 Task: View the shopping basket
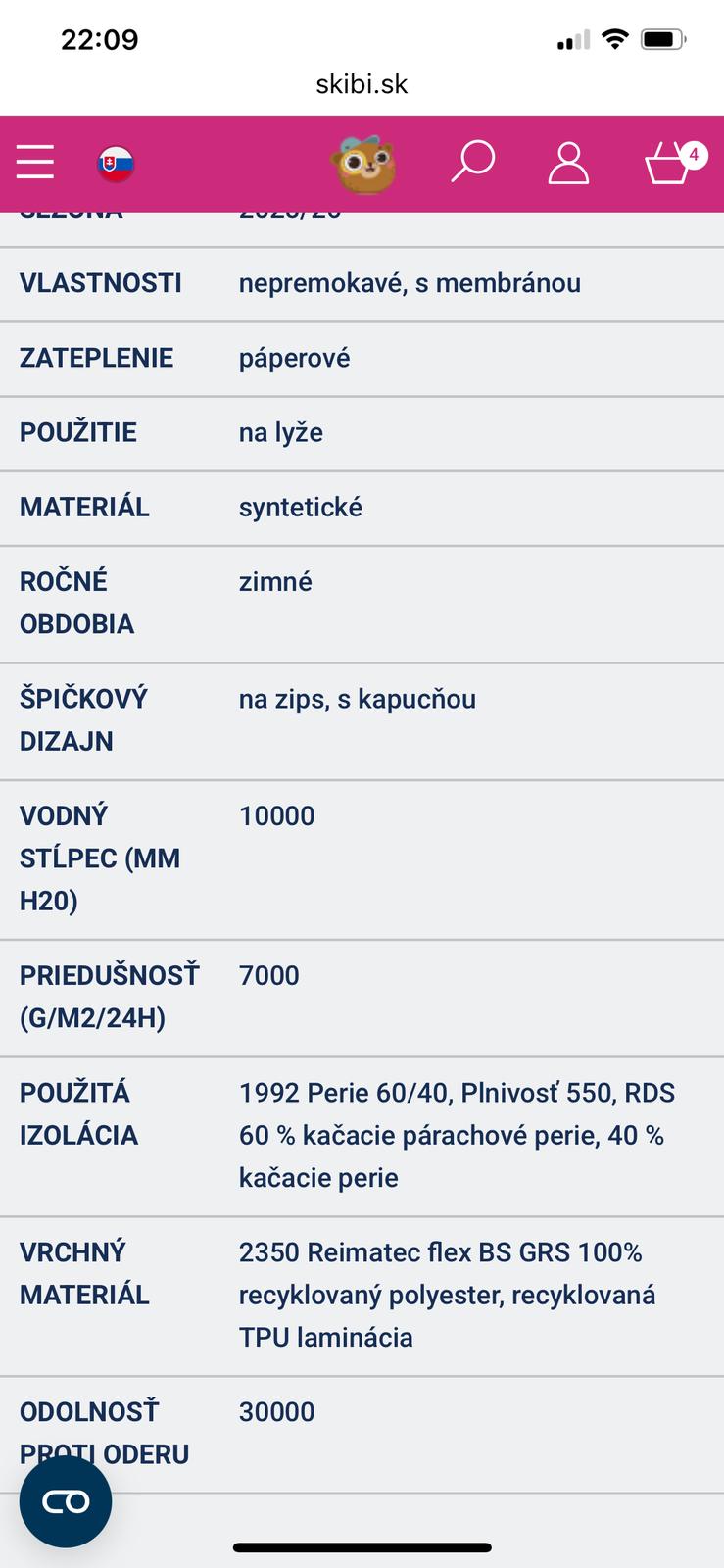click(672, 164)
